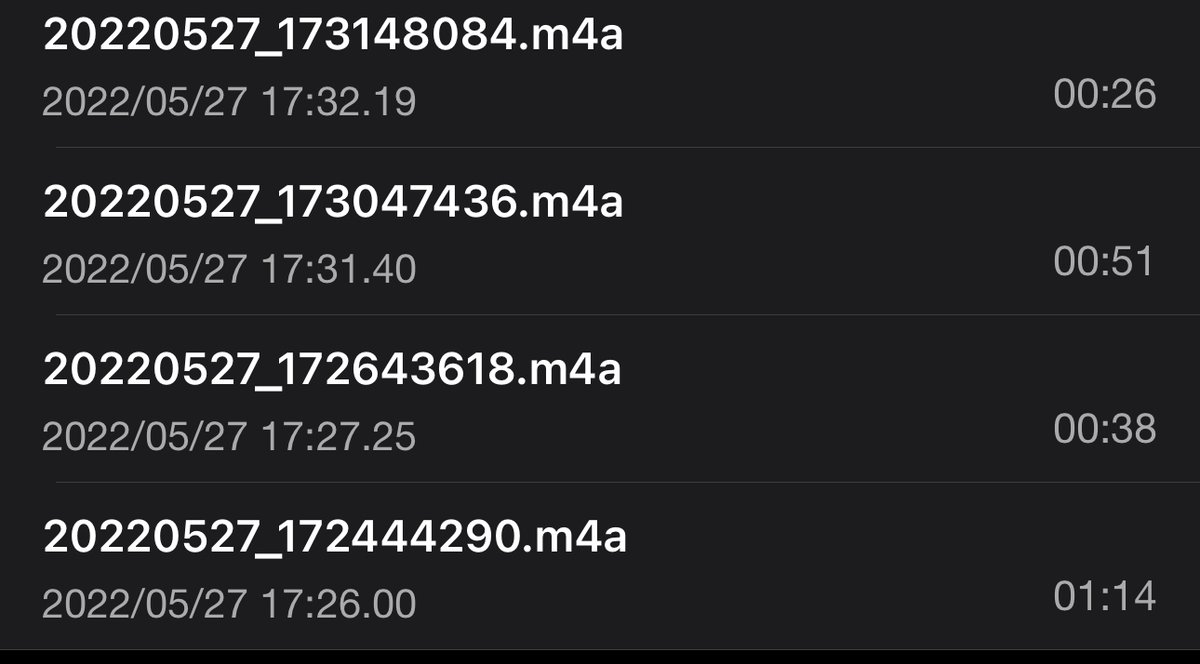Screen dimensions: 1200x664
Task: Open the 20220527_172444290.m4a file
Action: coord(335,538)
